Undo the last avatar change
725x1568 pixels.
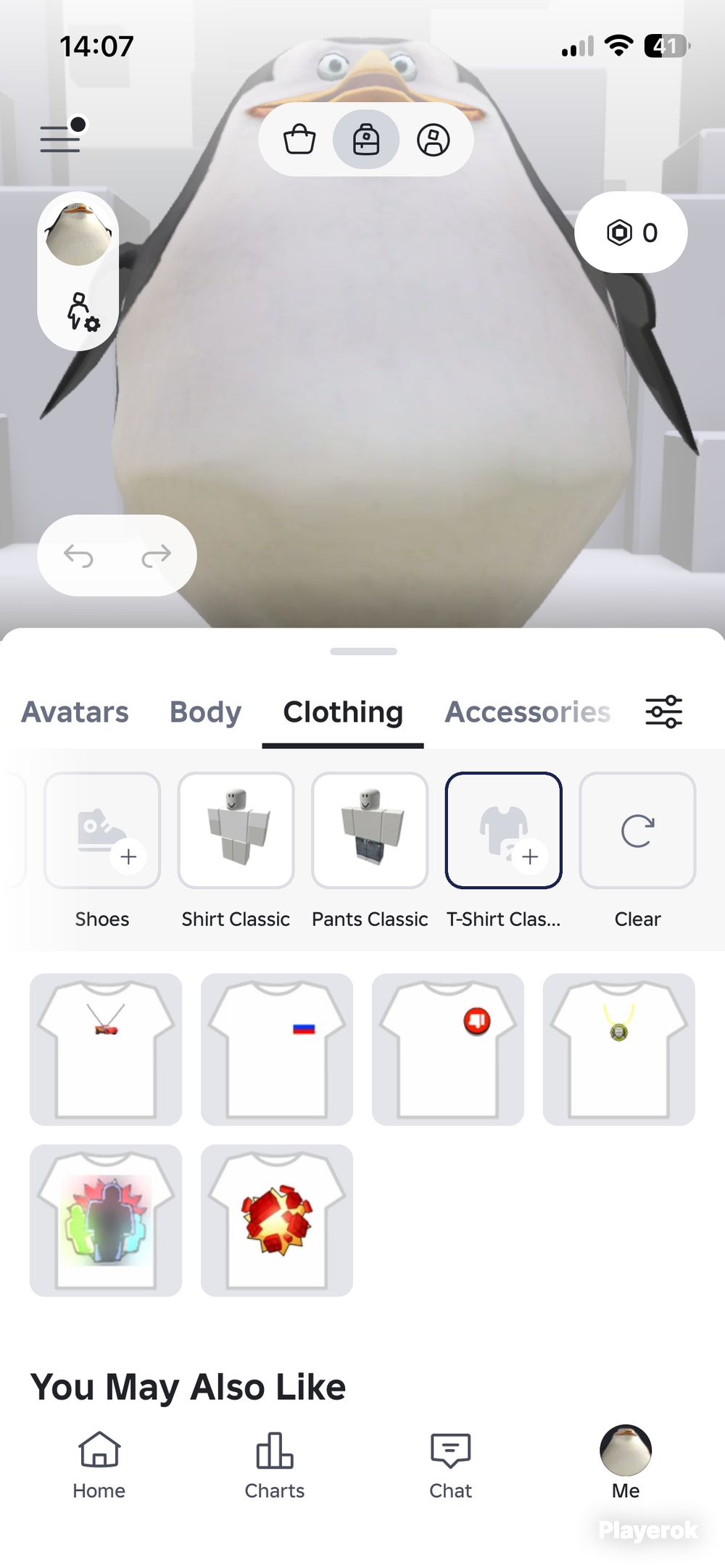(78, 556)
